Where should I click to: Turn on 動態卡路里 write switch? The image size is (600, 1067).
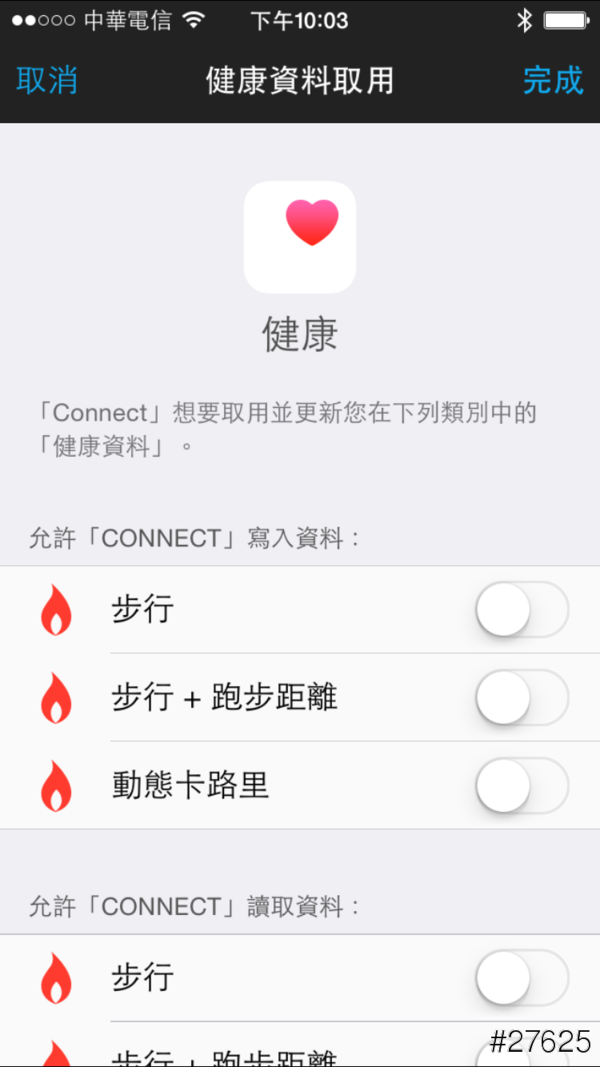click(521, 785)
